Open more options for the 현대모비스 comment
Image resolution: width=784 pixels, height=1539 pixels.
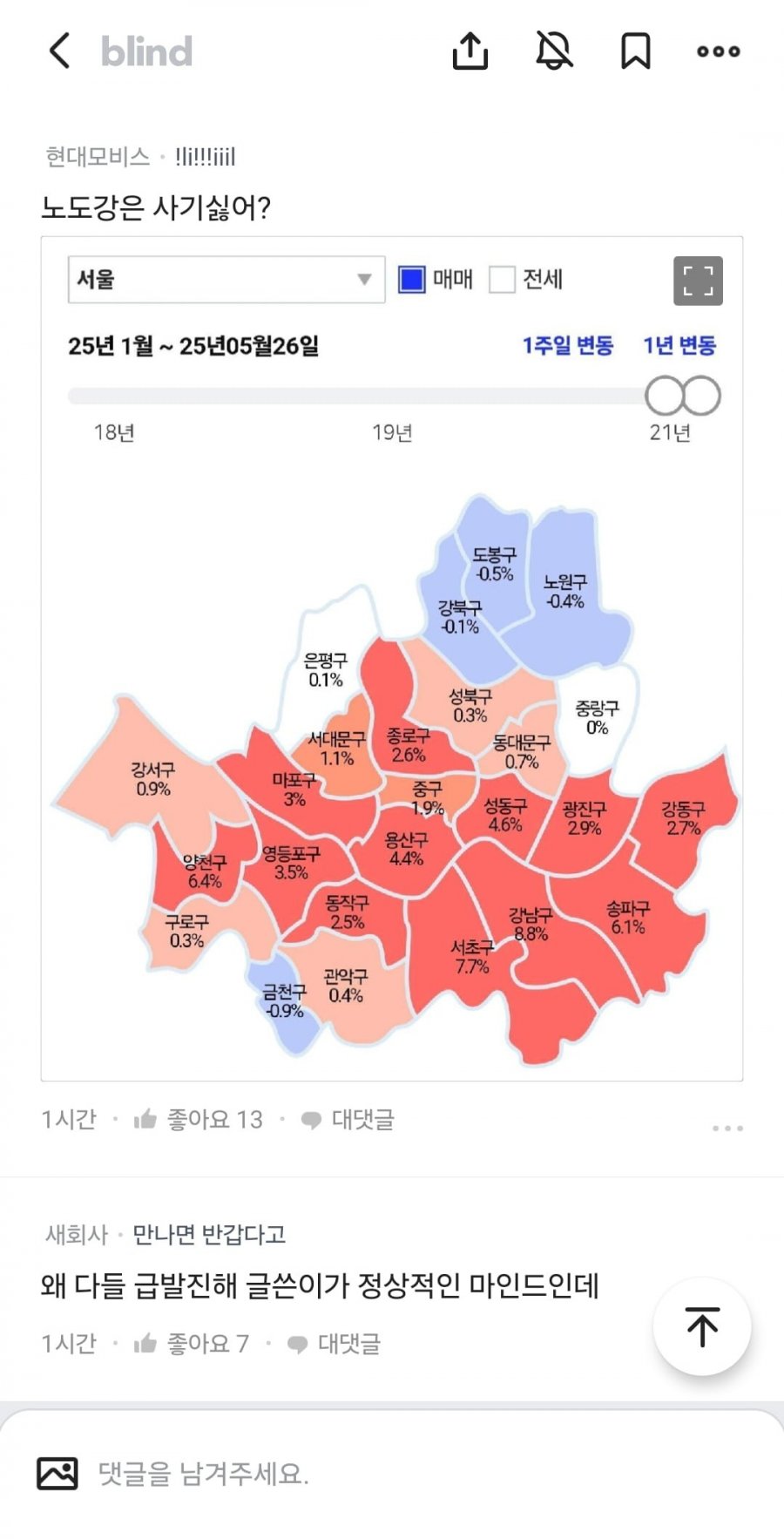coord(727,1128)
